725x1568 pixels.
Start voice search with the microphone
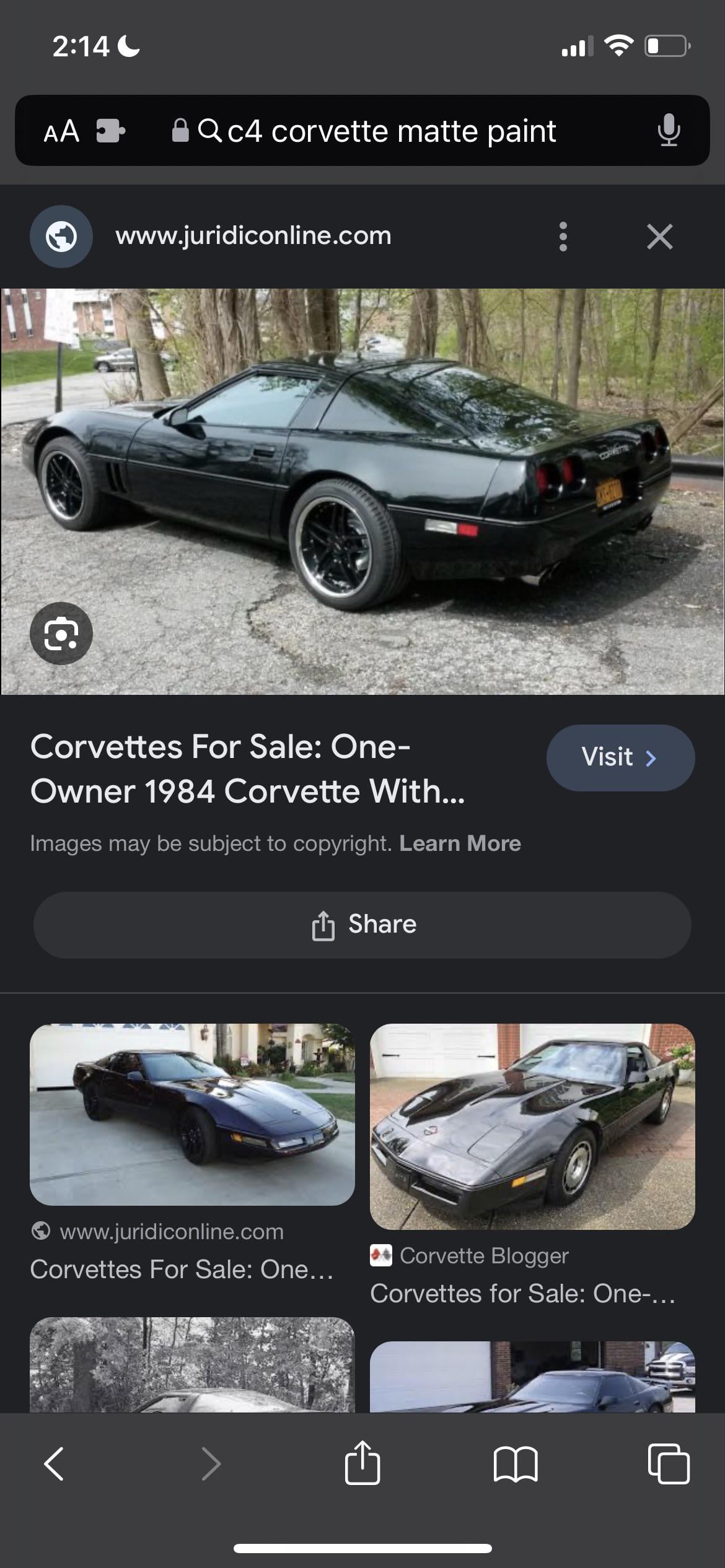[x=668, y=131]
